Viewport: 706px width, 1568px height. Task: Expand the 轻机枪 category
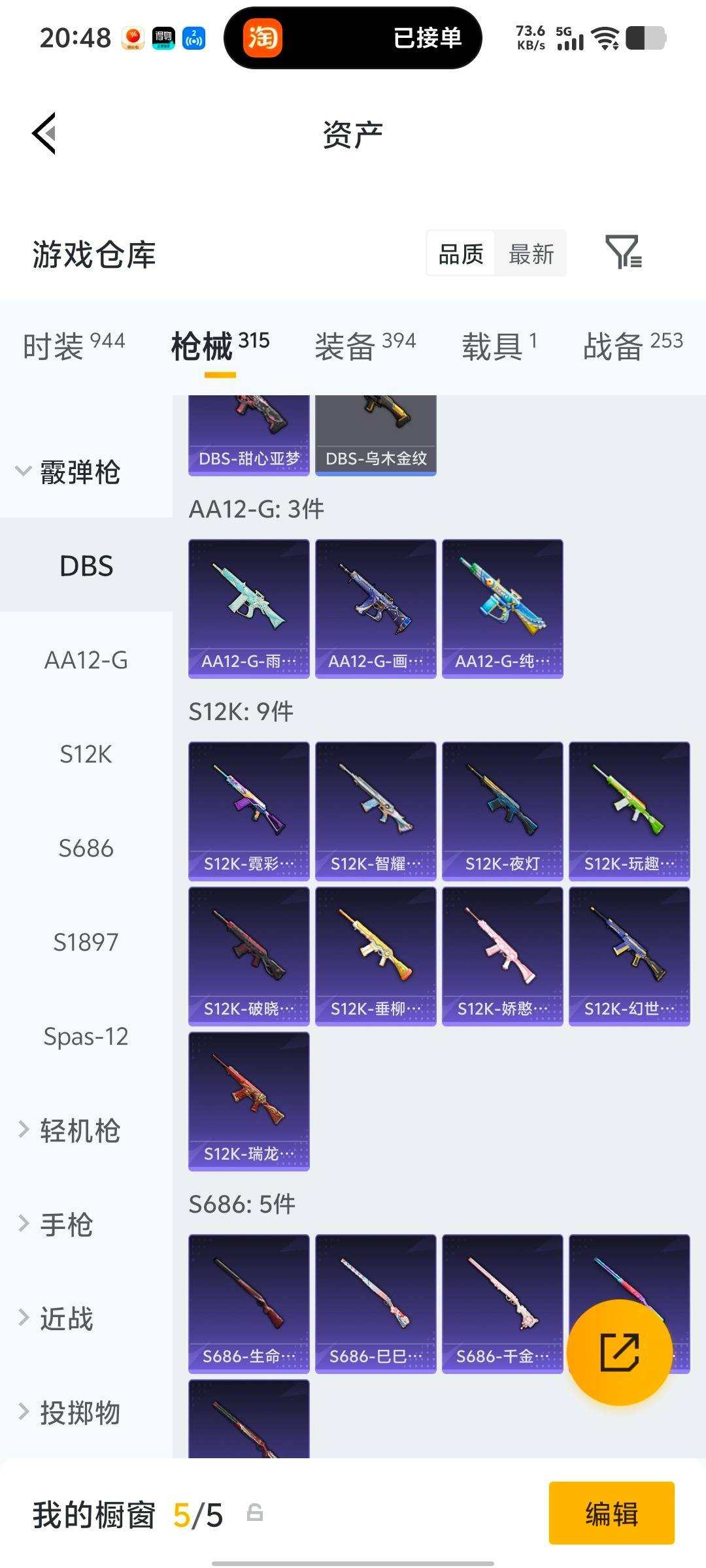(x=69, y=1130)
